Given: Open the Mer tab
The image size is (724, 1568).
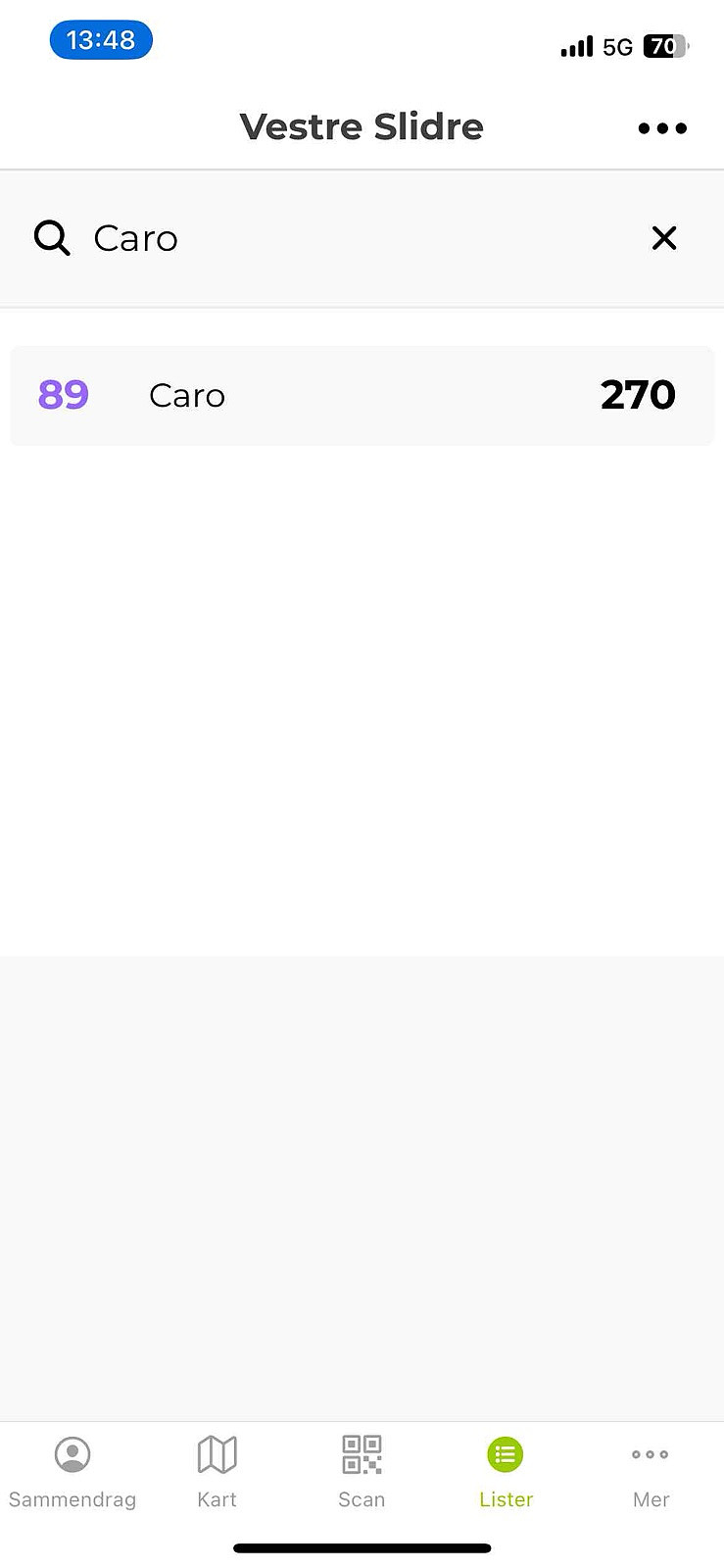Looking at the screenshot, I should click(651, 1472).
